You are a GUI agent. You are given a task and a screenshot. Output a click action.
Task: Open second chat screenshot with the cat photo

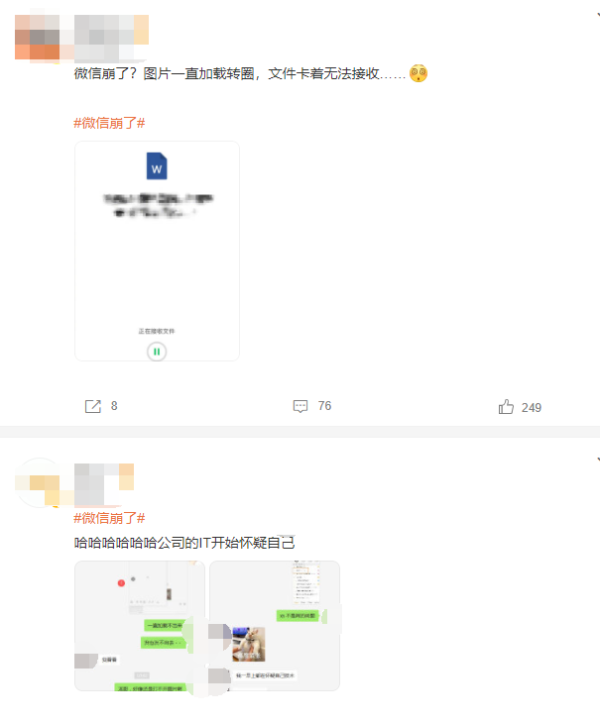pos(275,625)
